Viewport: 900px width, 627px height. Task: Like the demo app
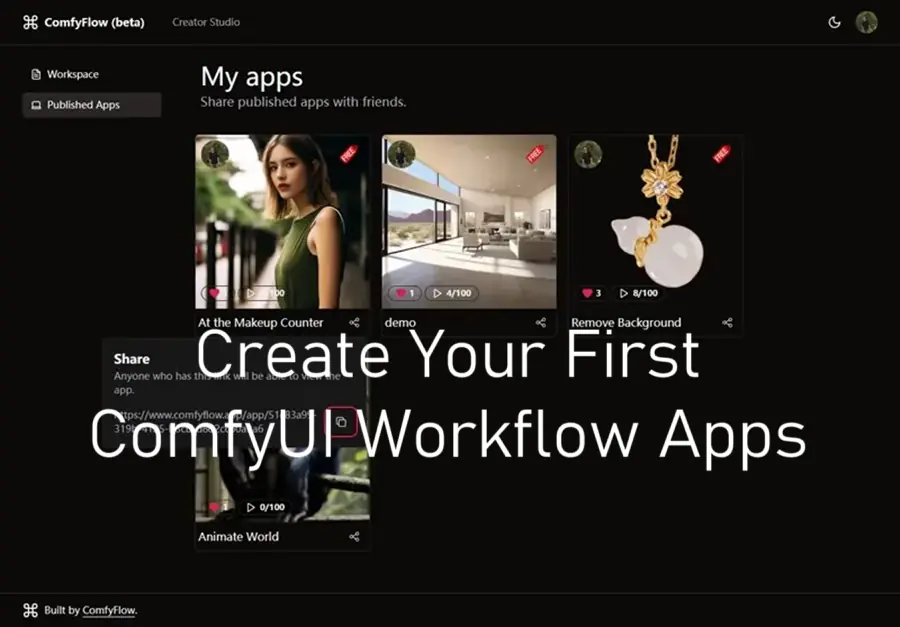click(x=402, y=293)
